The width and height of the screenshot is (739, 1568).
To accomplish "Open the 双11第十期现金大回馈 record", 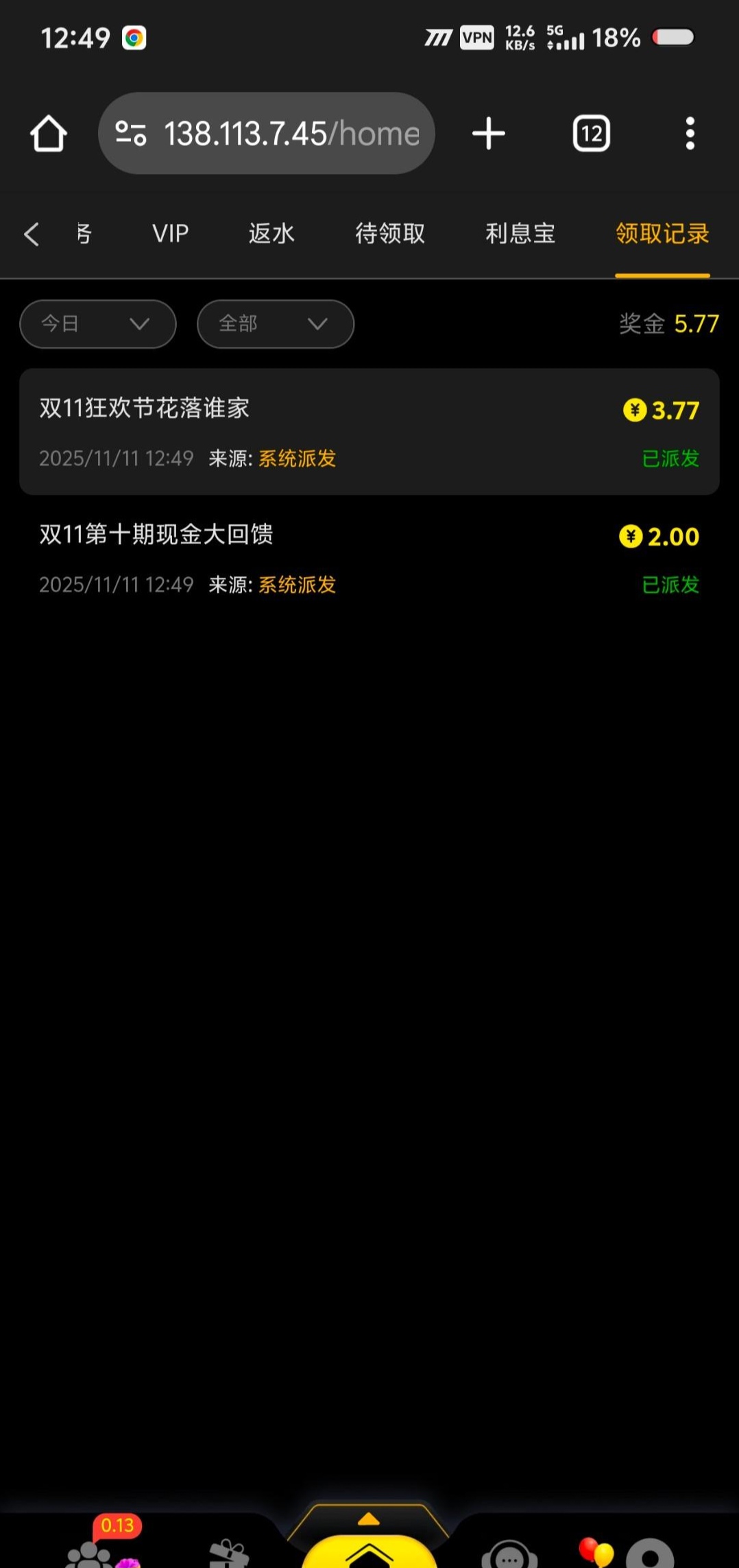I will point(369,558).
